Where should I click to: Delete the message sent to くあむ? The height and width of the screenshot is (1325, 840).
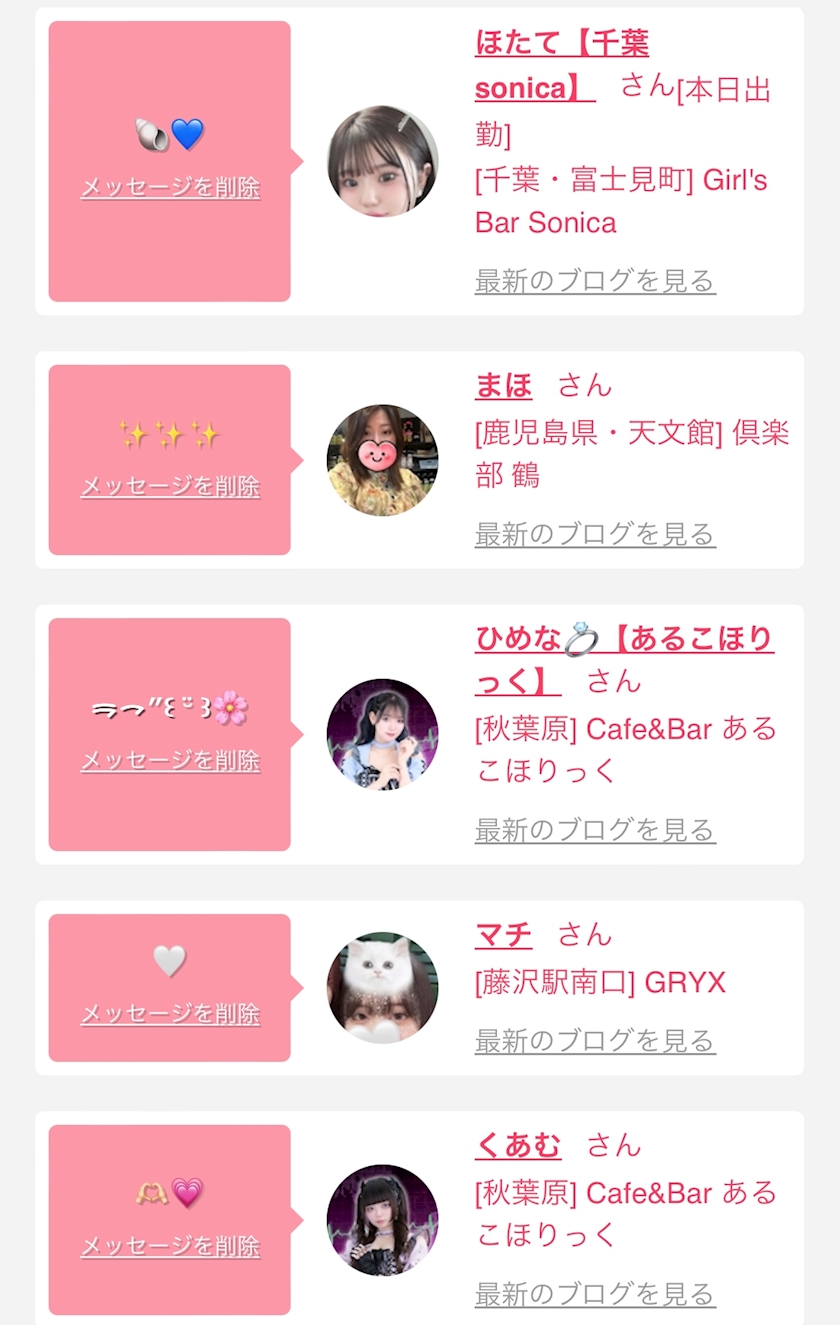tap(170, 1246)
